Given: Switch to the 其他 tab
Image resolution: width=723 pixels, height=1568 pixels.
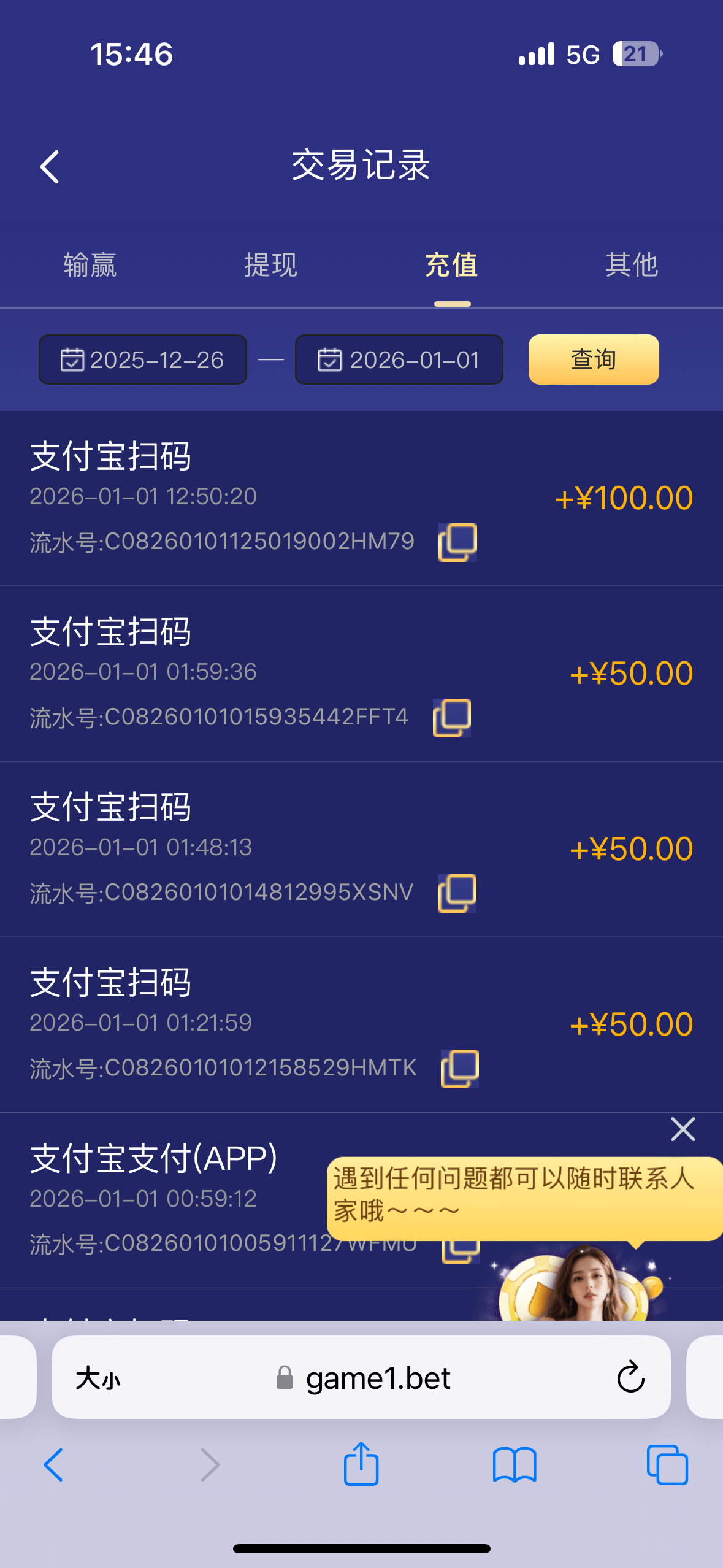Looking at the screenshot, I should click(x=631, y=265).
